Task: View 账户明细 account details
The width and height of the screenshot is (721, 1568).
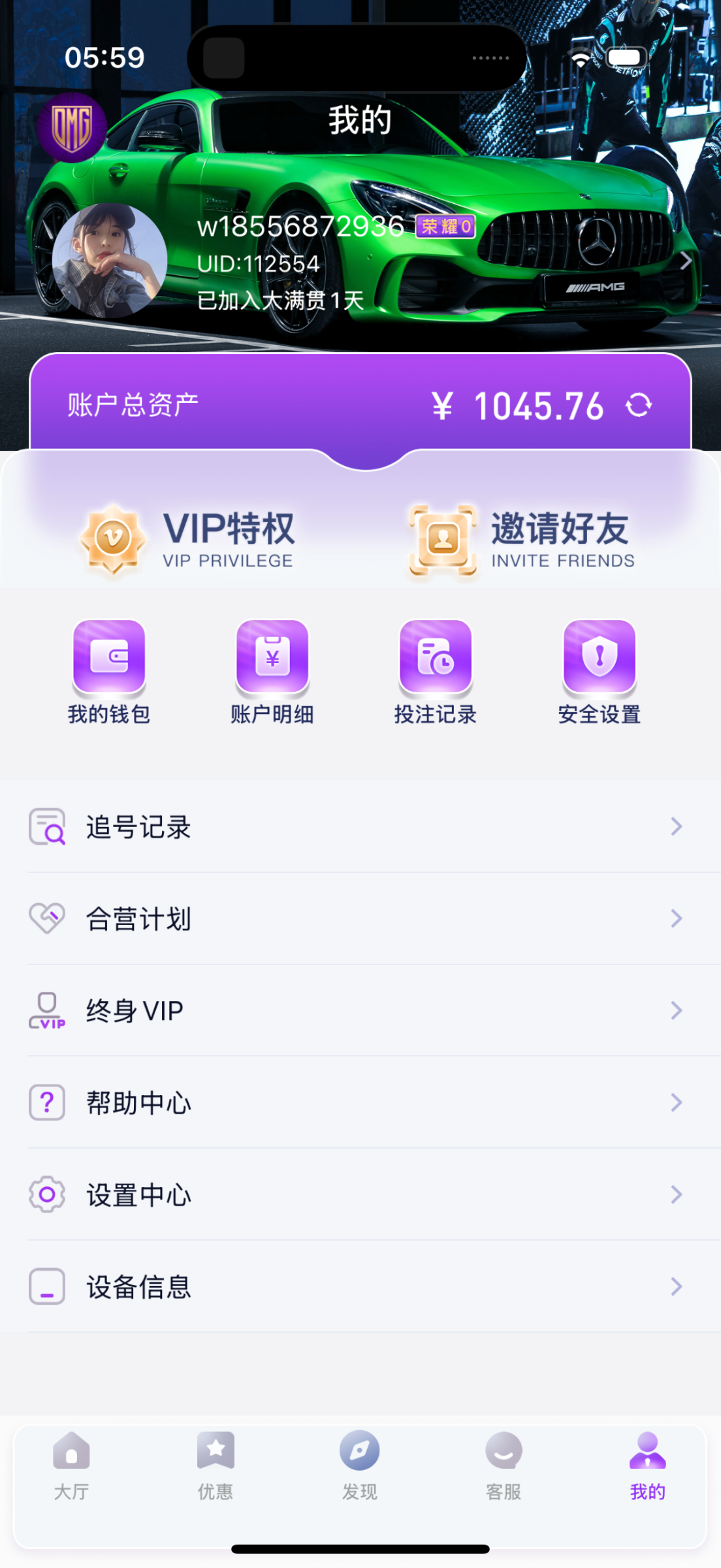Action: coord(272,672)
